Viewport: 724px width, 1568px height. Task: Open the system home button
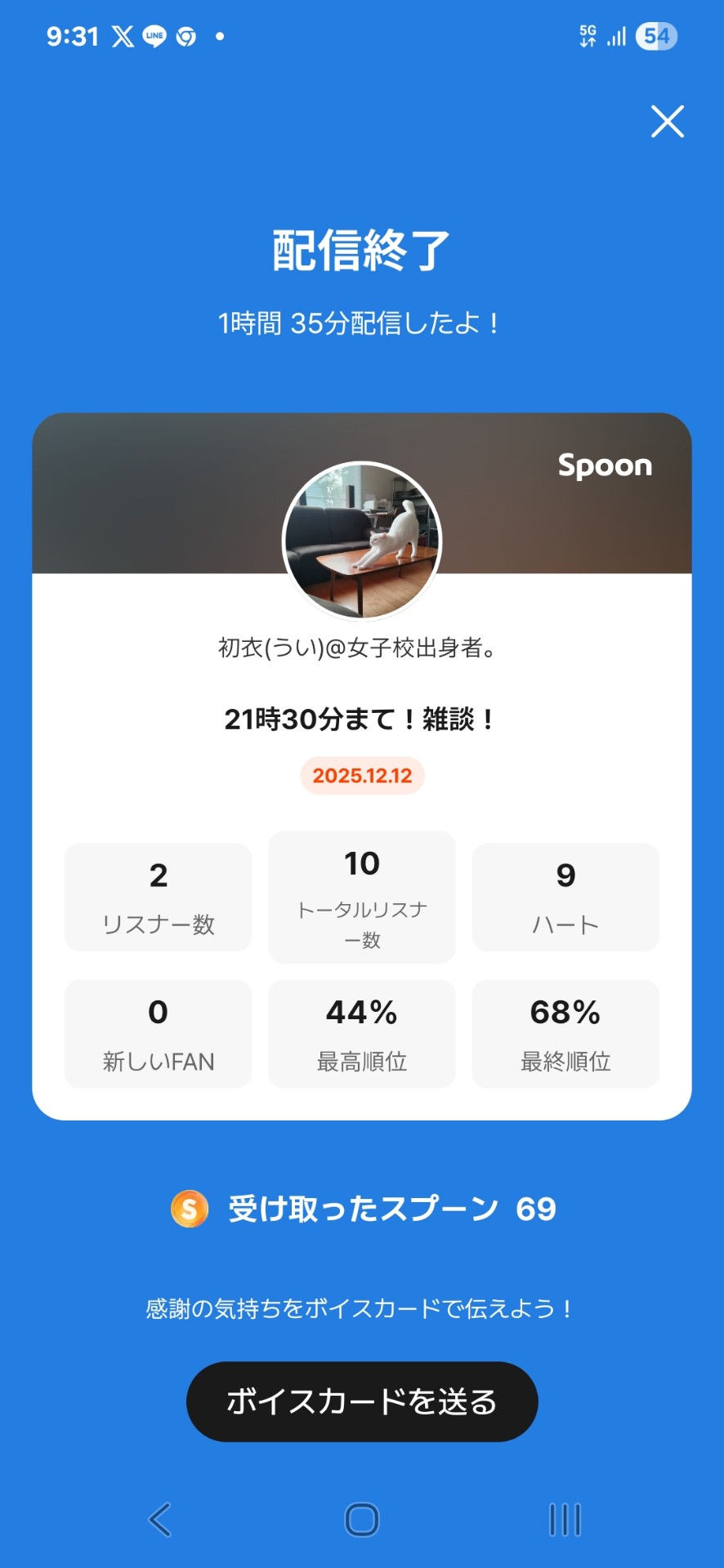pyautogui.click(x=362, y=1520)
